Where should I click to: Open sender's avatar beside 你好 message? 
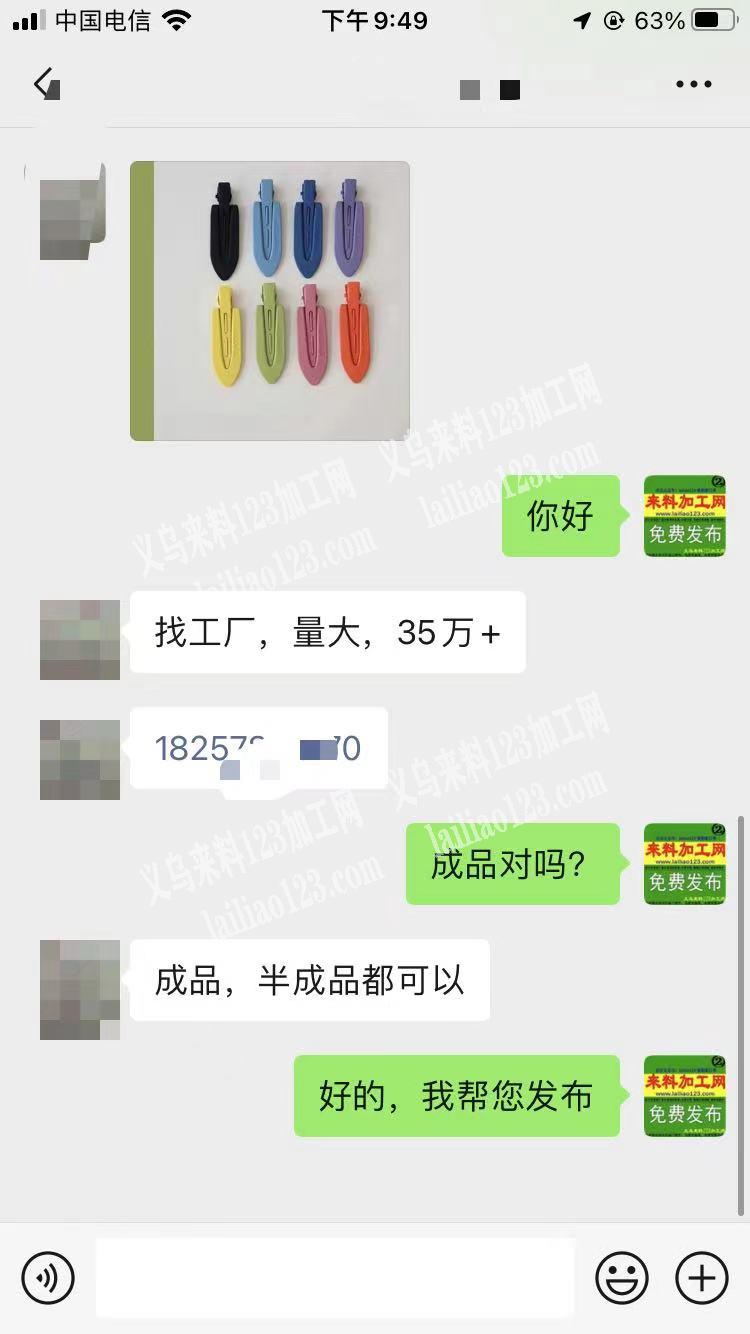pyautogui.click(x=684, y=516)
